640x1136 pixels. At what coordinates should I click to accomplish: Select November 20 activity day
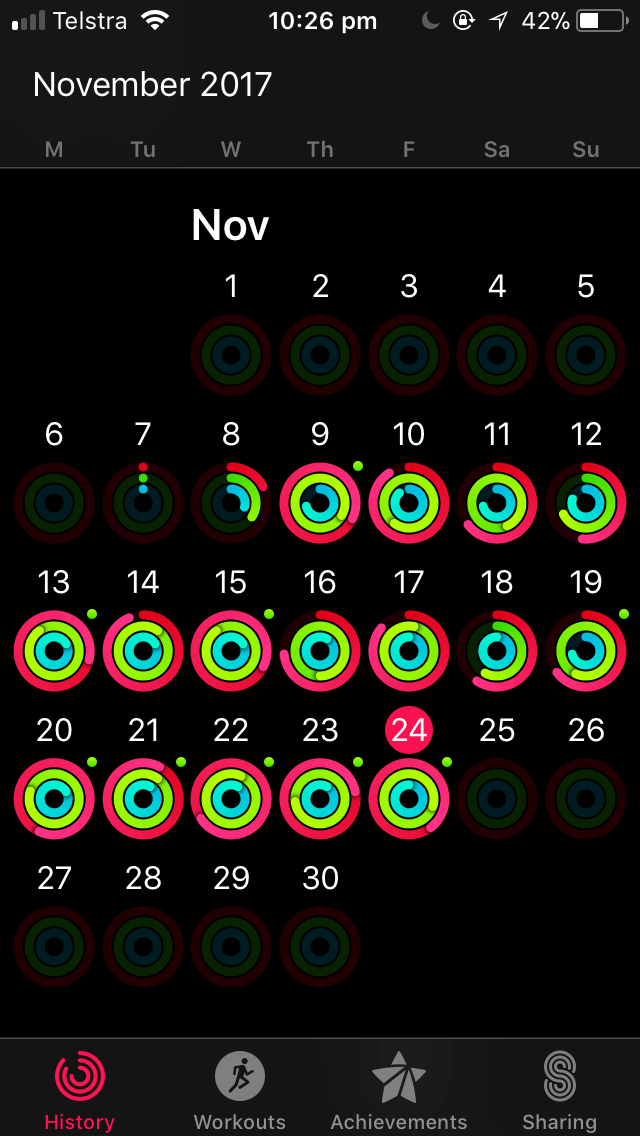pos(54,798)
